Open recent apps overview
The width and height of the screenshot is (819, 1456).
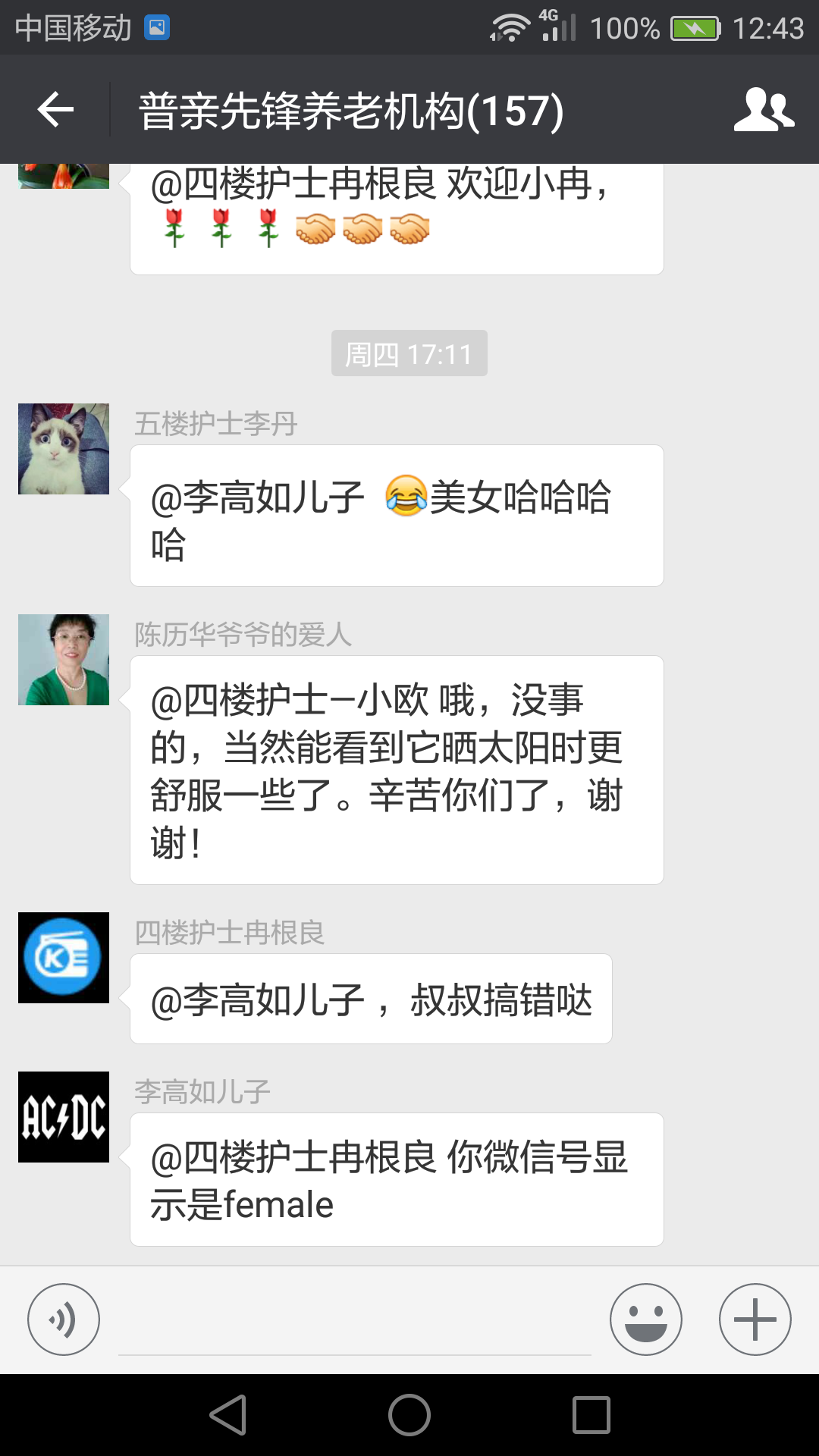point(591,1415)
